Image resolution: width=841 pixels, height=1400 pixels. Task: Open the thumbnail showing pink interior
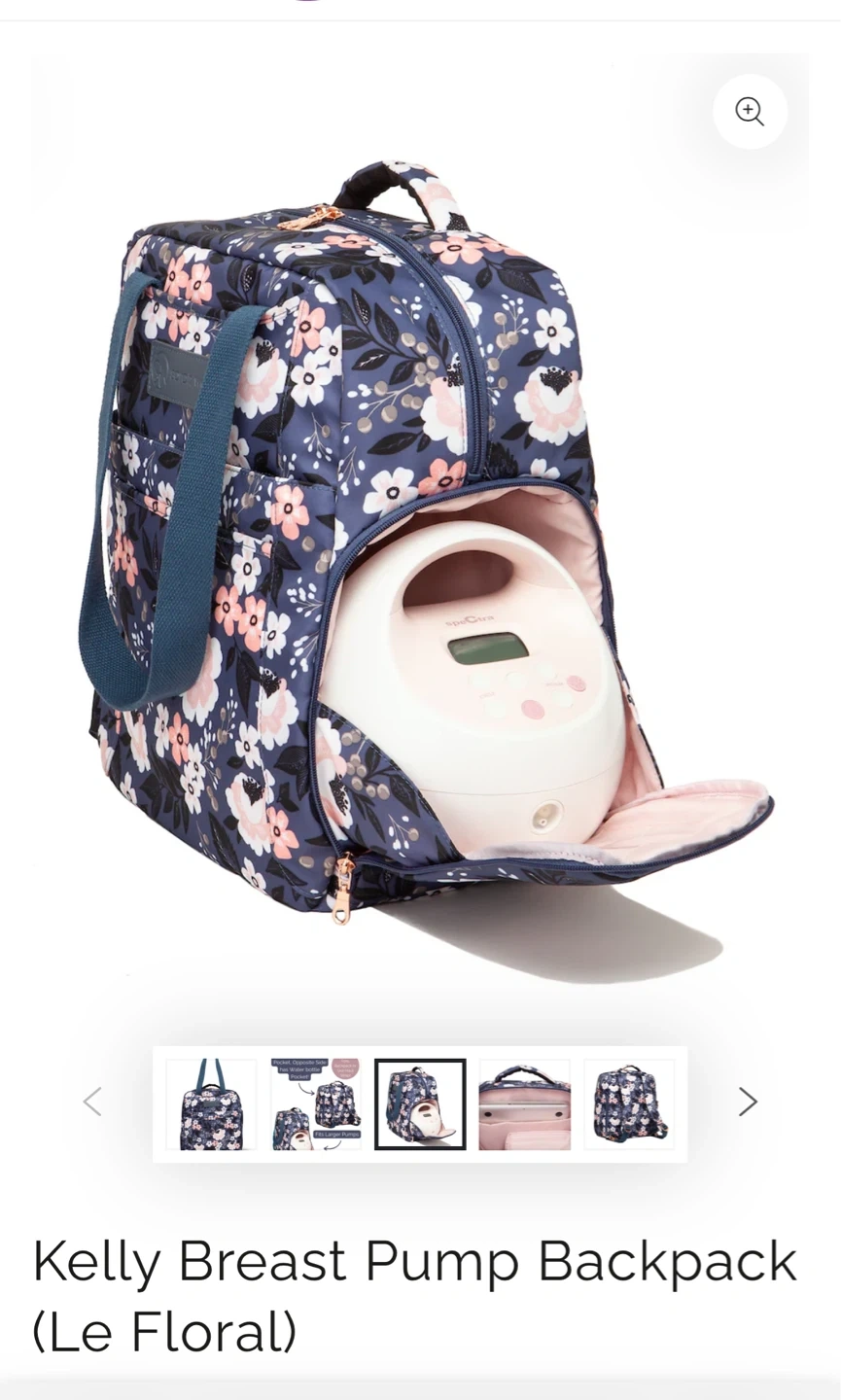tap(524, 1104)
